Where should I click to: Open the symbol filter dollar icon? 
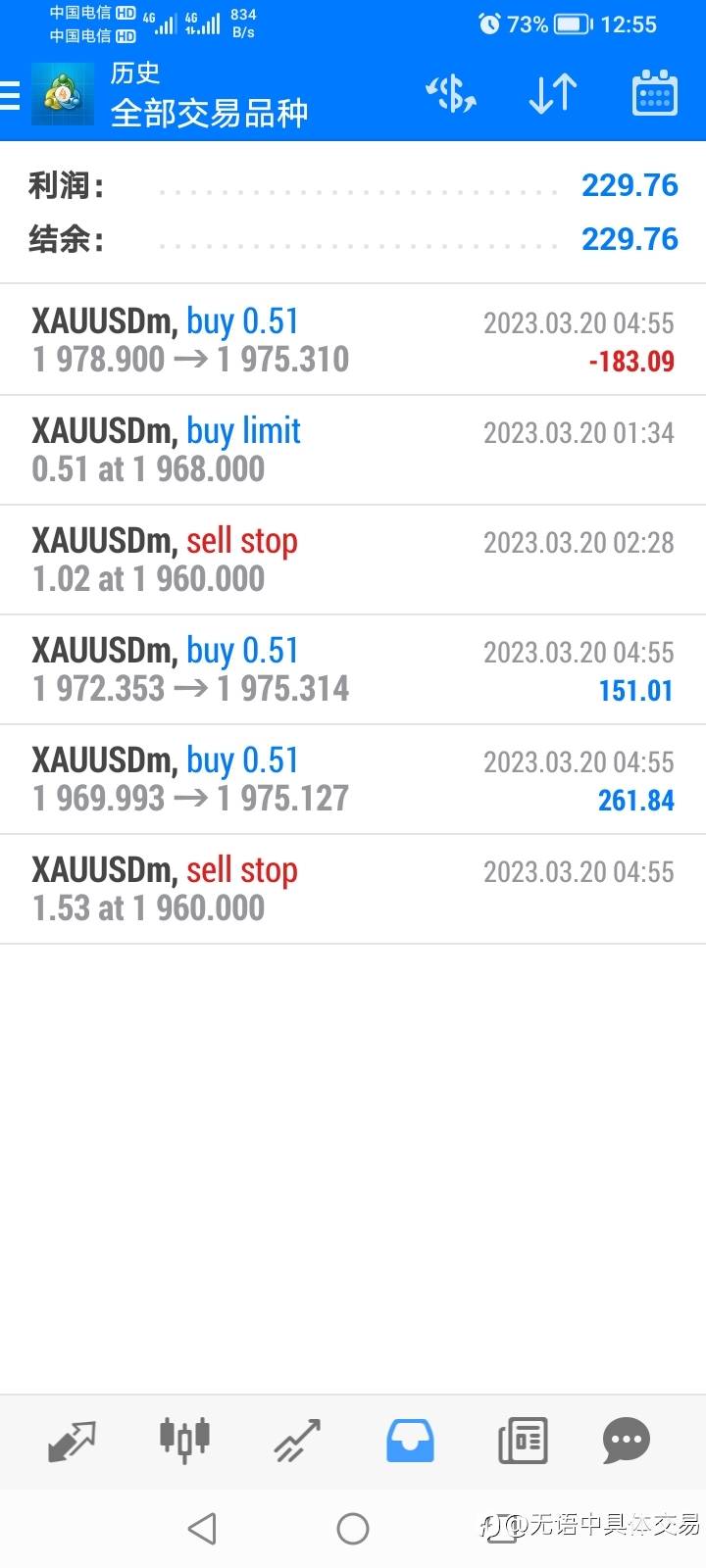coord(451,94)
